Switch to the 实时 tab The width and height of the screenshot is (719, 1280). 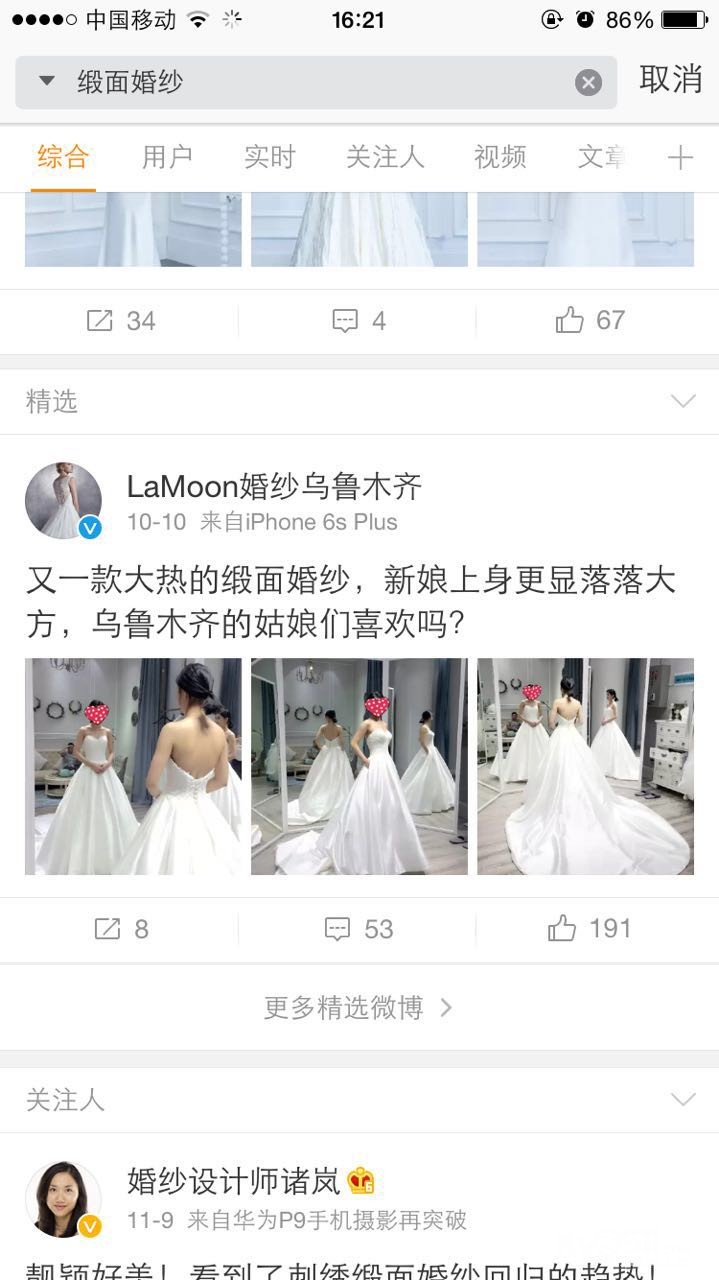270,157
